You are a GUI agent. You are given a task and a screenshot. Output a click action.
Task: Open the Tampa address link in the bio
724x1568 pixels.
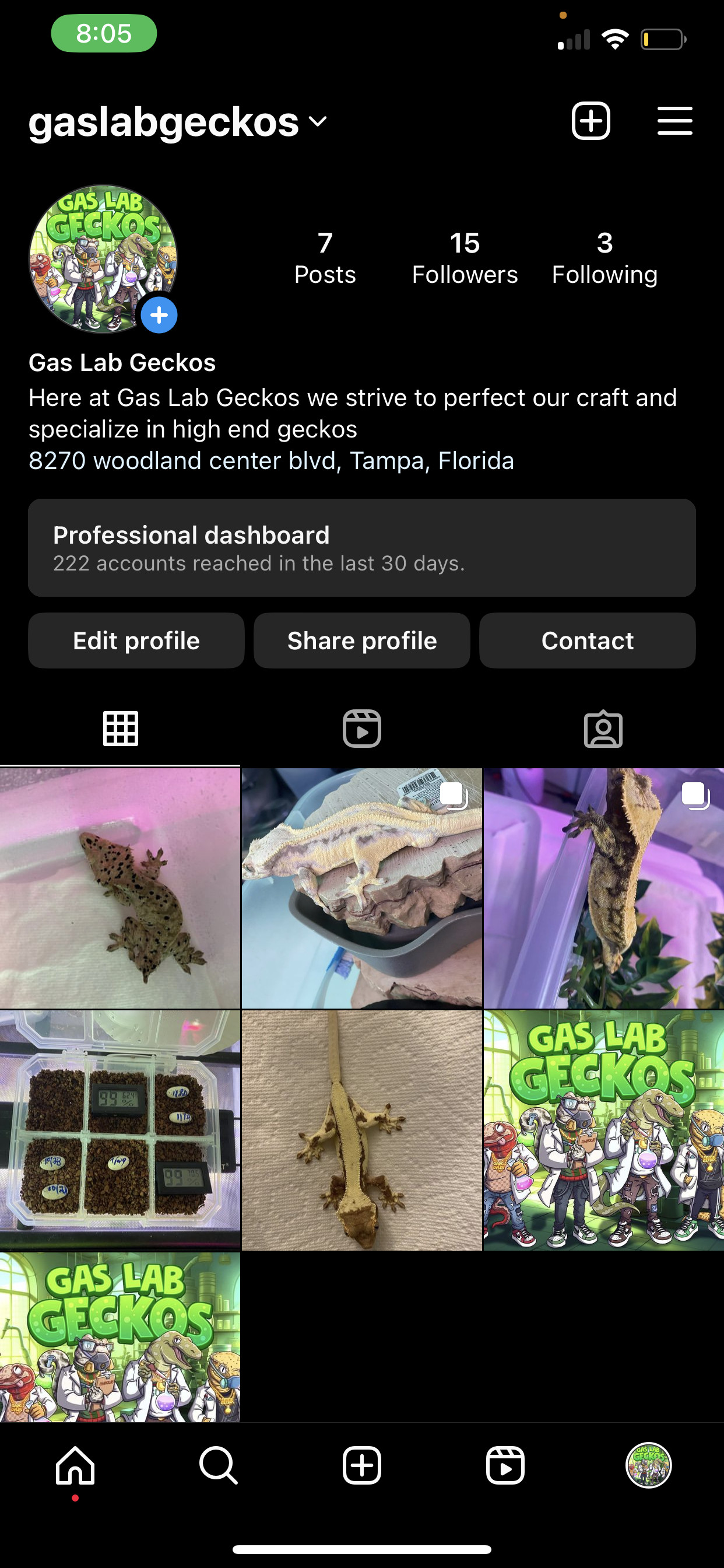pyautogui.click(x=270, y=461)
